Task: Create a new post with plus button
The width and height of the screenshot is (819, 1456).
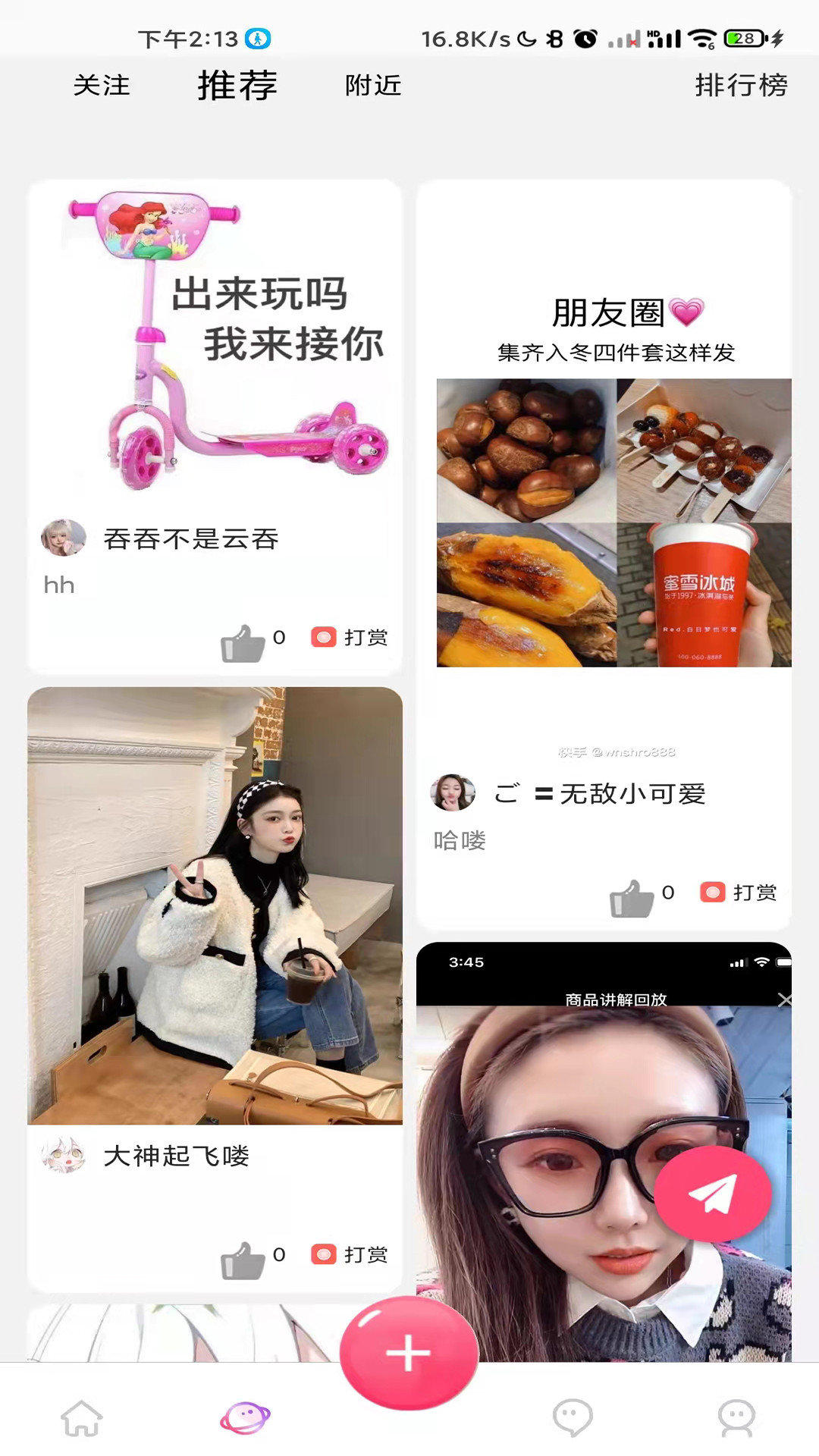Action: click(409, 1354)
